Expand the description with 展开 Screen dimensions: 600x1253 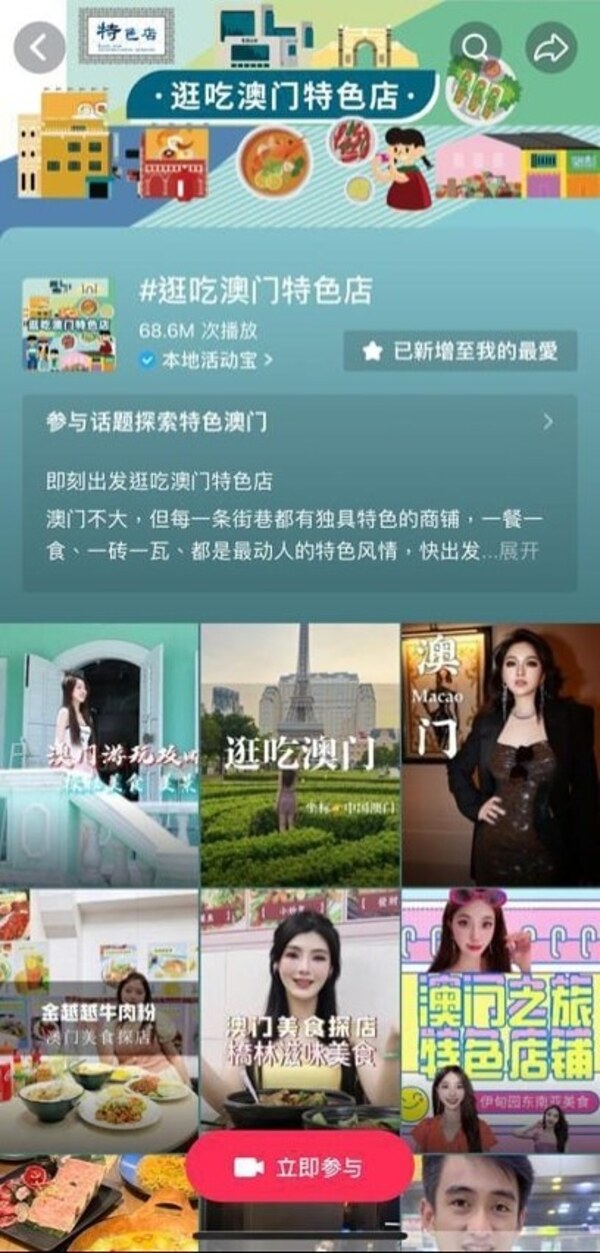coord(519,551)
